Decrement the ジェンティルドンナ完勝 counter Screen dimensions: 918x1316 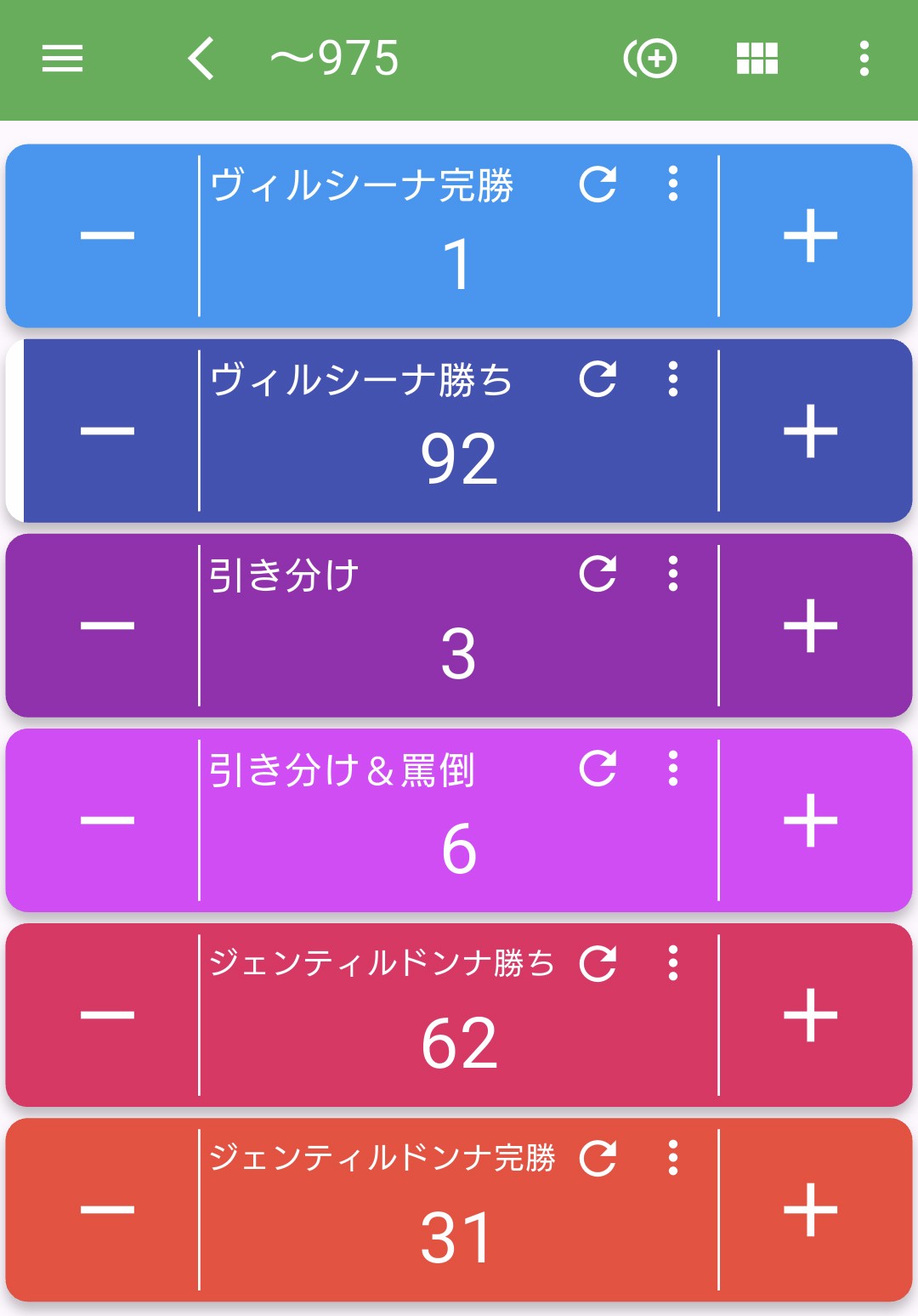click(x=107, y=1210)
